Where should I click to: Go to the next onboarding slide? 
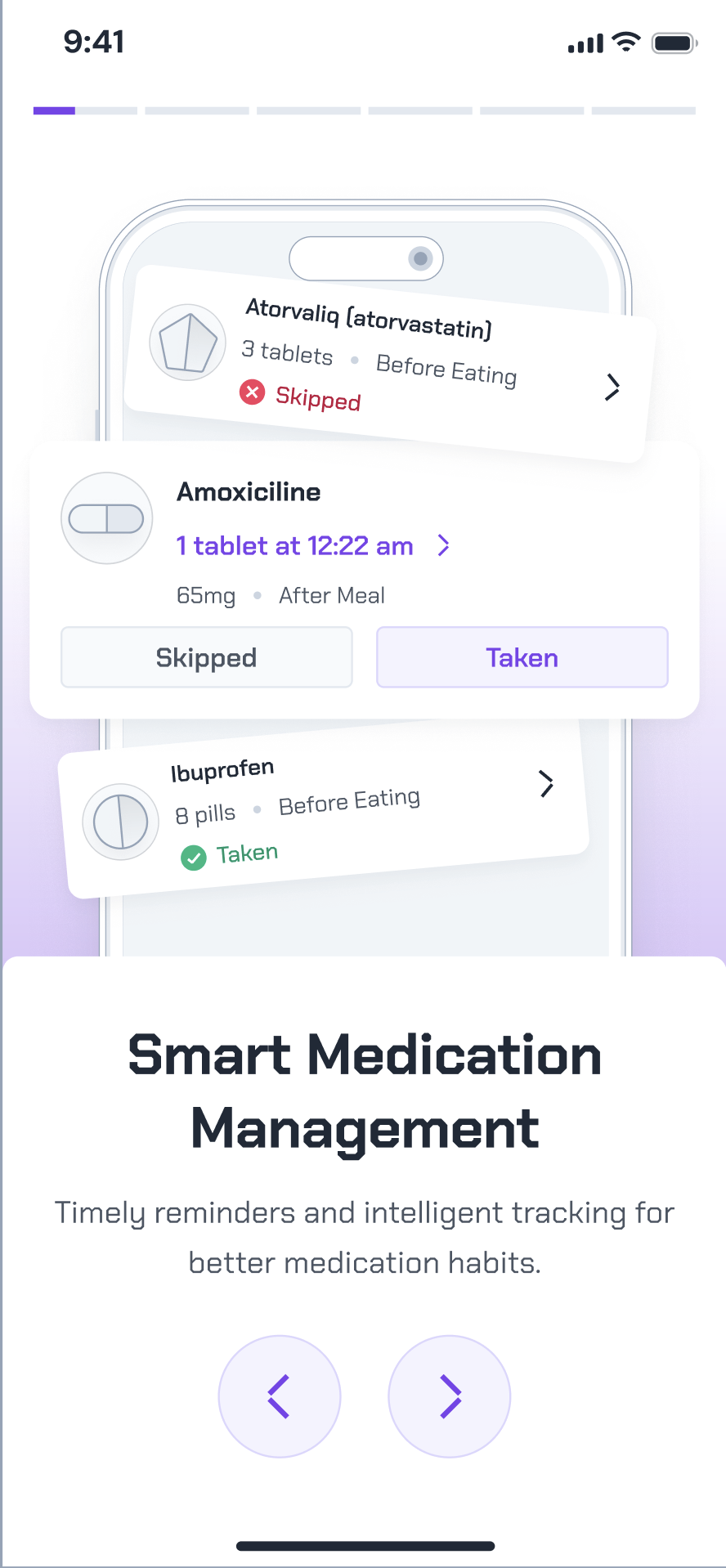tap(449, 1396)
